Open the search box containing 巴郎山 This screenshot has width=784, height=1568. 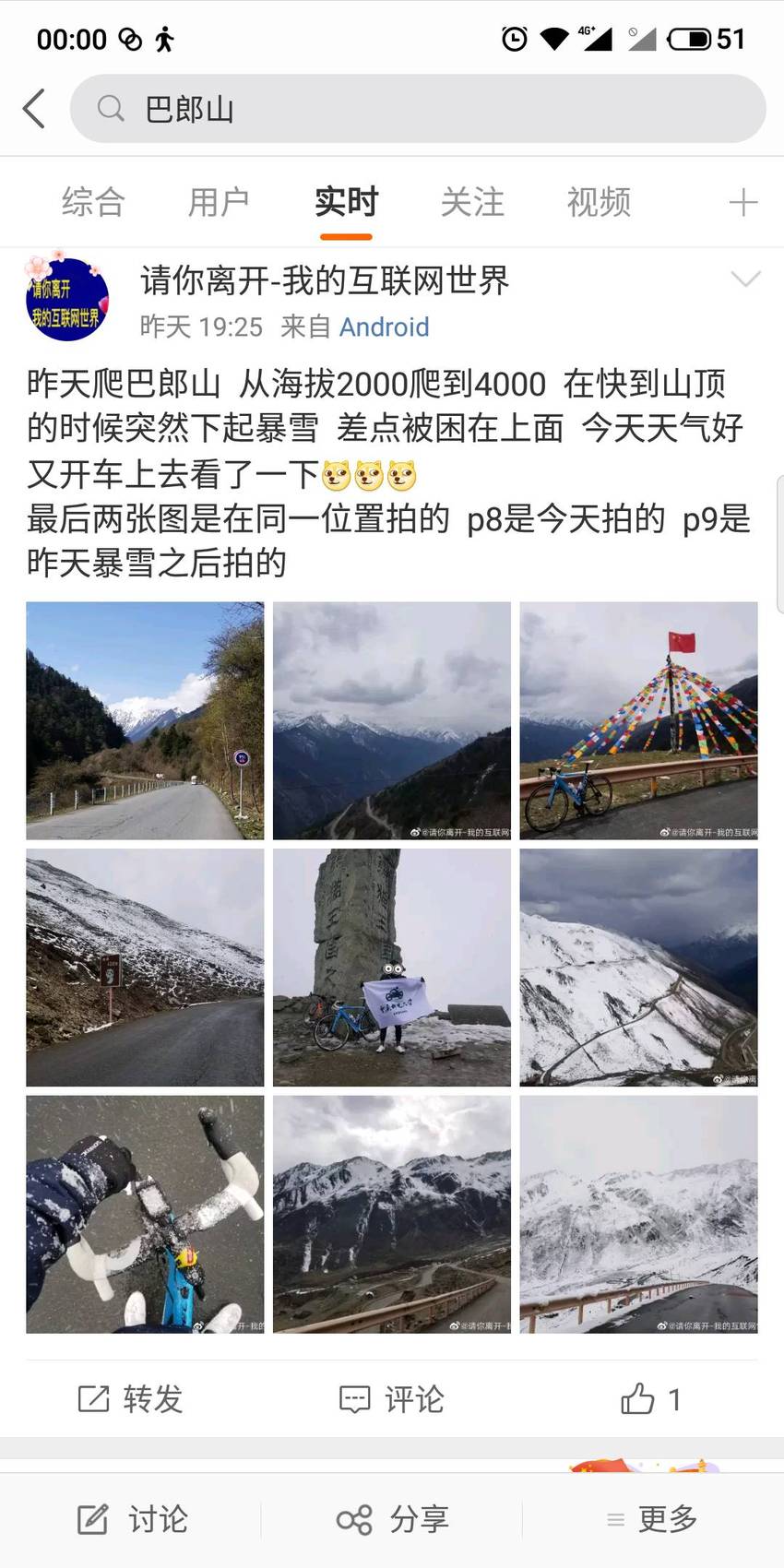418,109
